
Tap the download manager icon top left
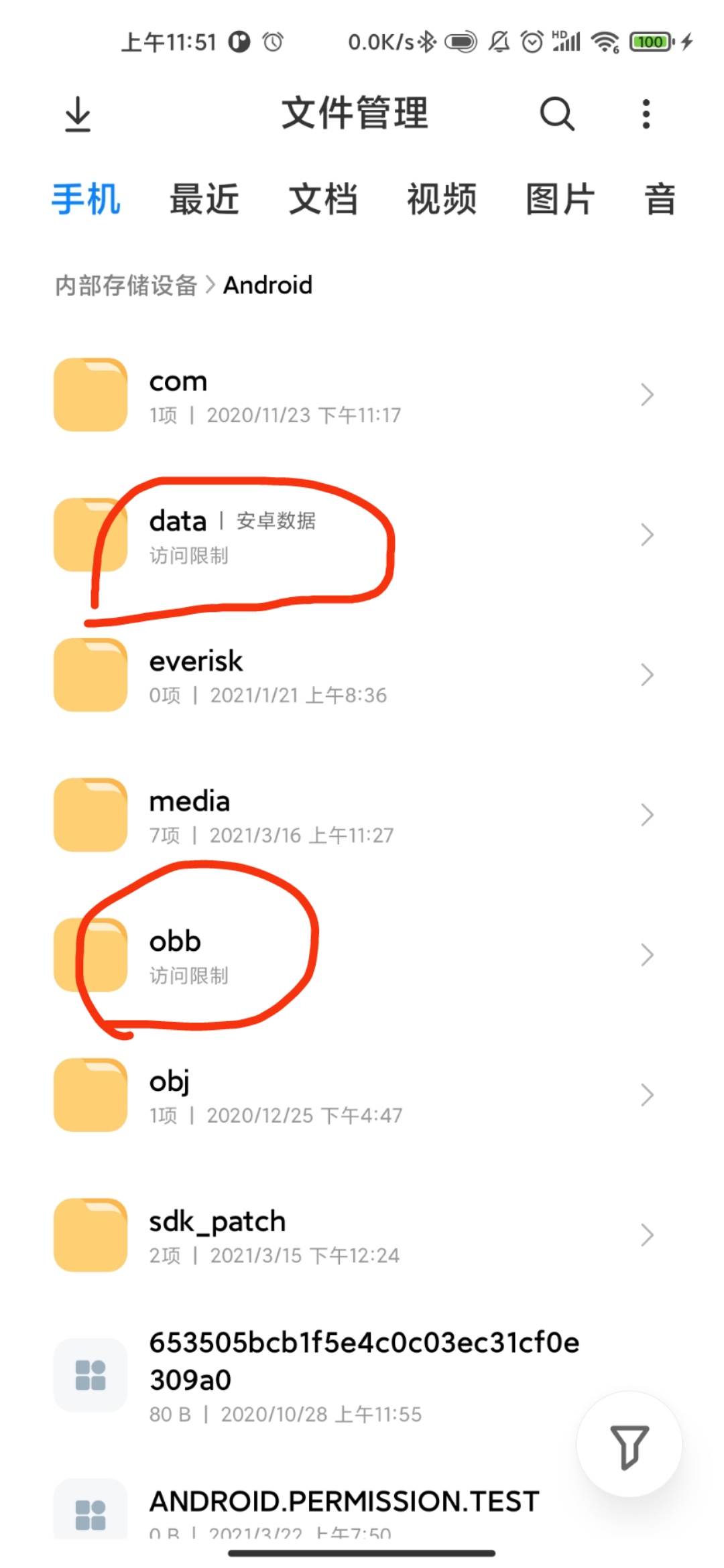(78, 113)
